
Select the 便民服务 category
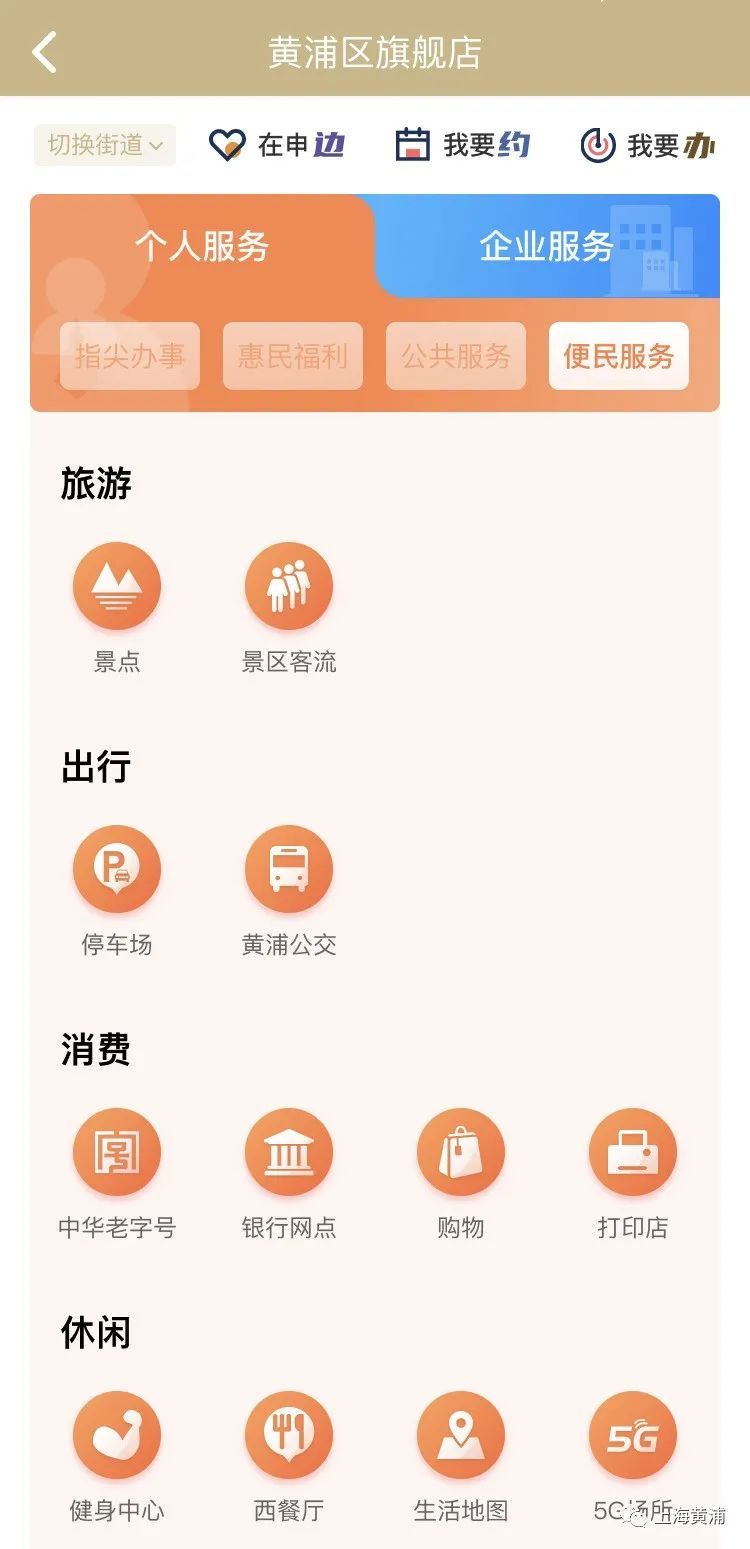point(619,356)
